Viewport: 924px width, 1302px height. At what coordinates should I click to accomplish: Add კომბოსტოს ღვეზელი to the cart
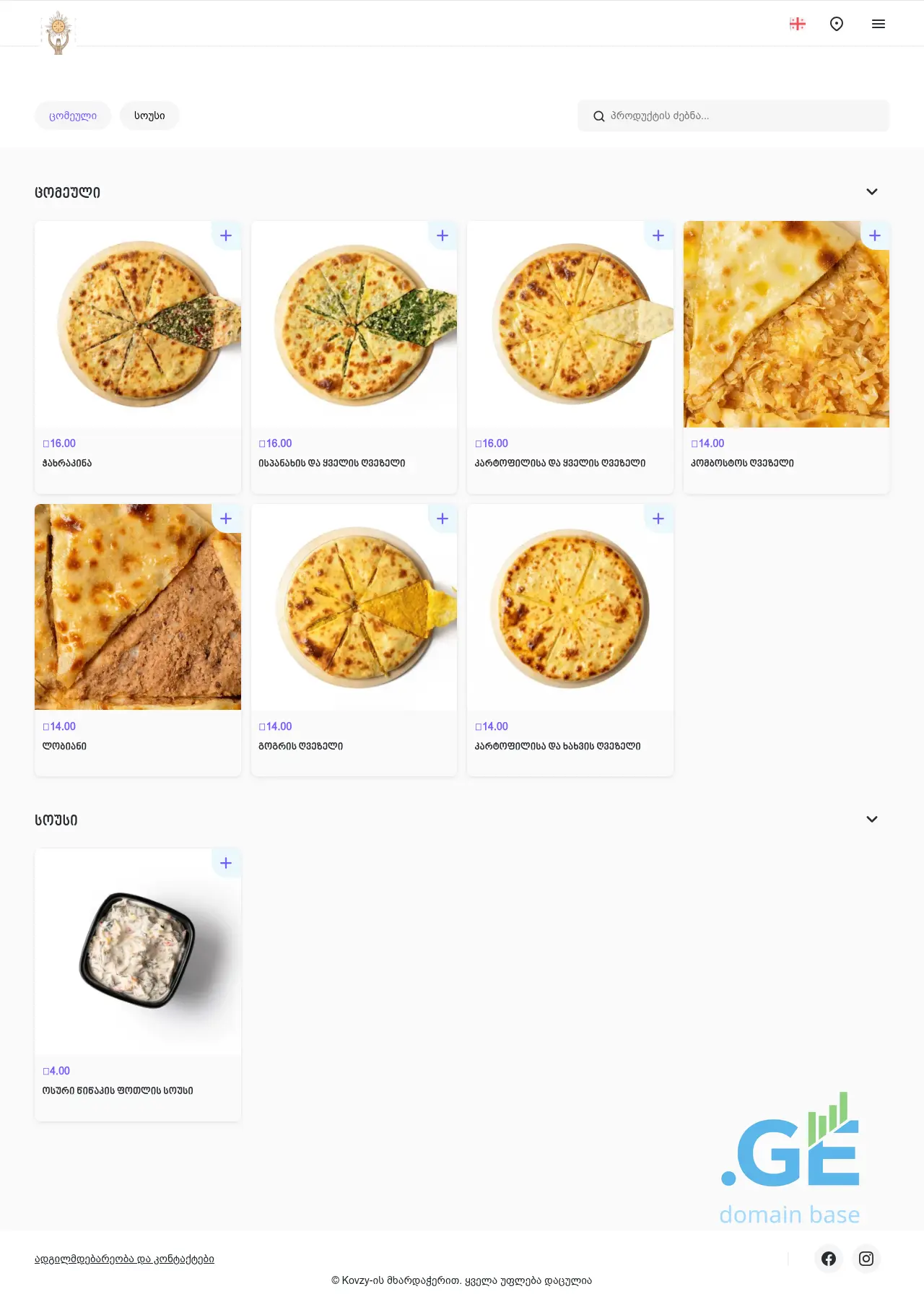875,236
